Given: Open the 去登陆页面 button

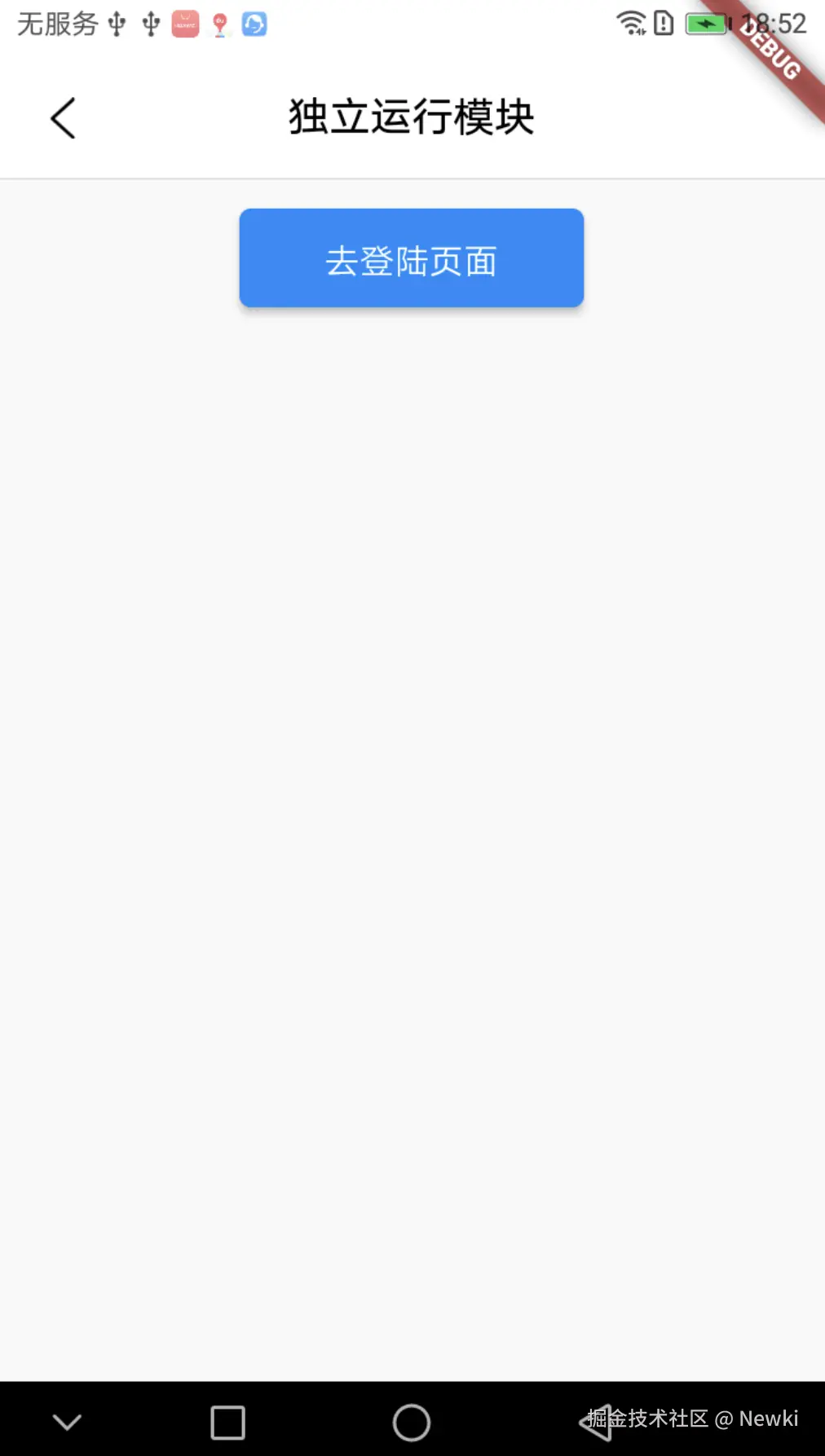Looking at the screenshot, I should 412,258.
